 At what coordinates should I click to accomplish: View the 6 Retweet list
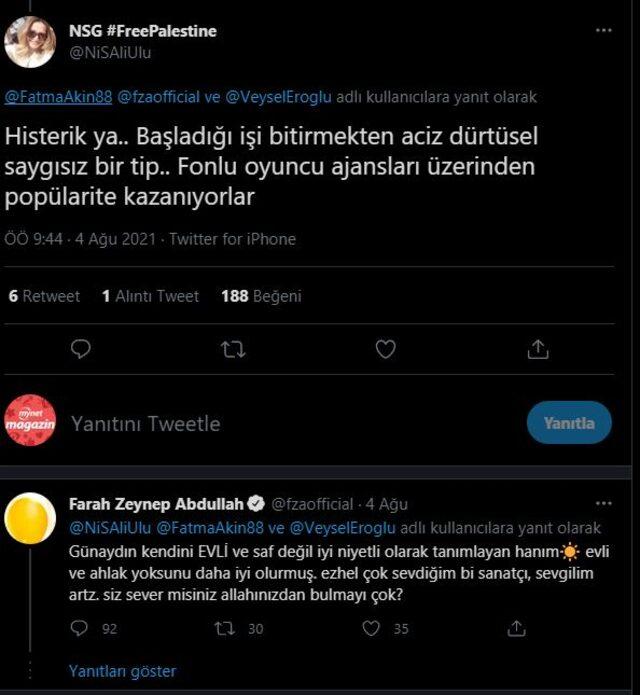(44, 296)
